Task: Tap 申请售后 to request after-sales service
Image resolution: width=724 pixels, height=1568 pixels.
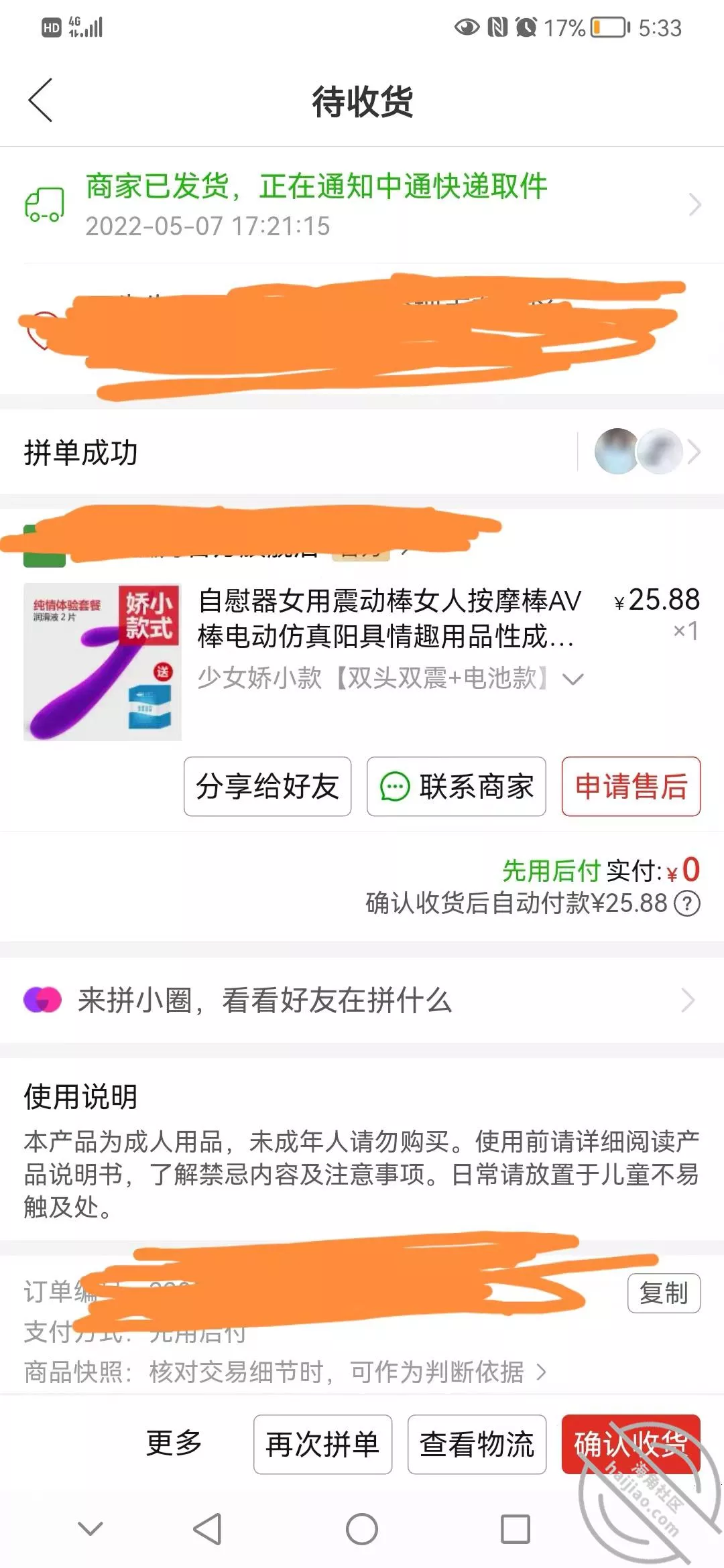Action: coord(631,787)
